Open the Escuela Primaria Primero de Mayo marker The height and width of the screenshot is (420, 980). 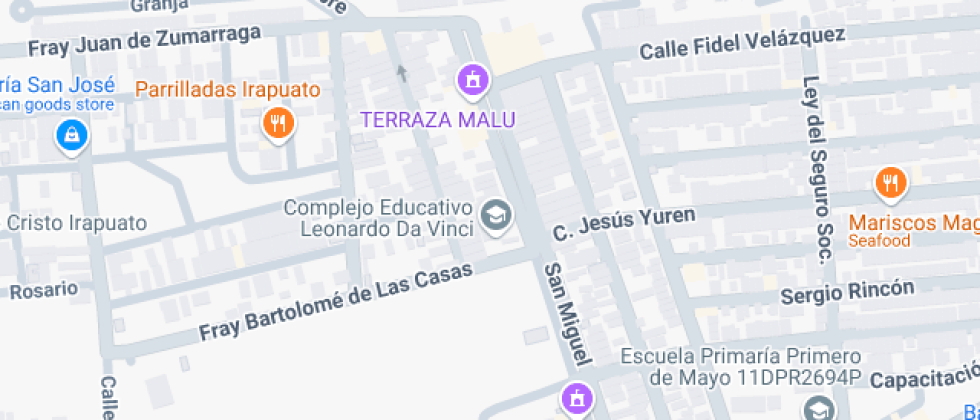(818, 408)
